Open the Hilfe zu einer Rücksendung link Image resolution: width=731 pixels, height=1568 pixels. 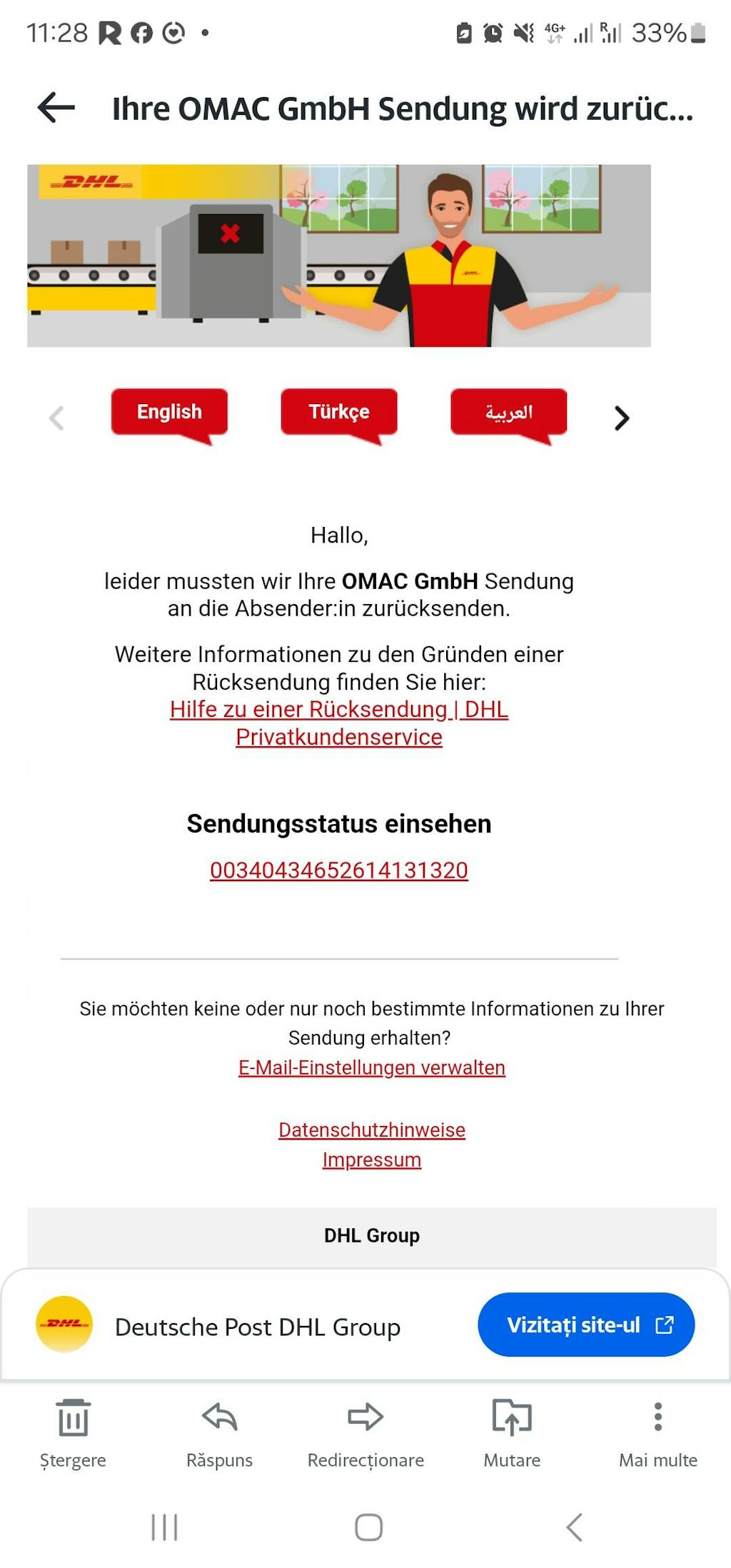pyautogui.click(x=339, y=723)
